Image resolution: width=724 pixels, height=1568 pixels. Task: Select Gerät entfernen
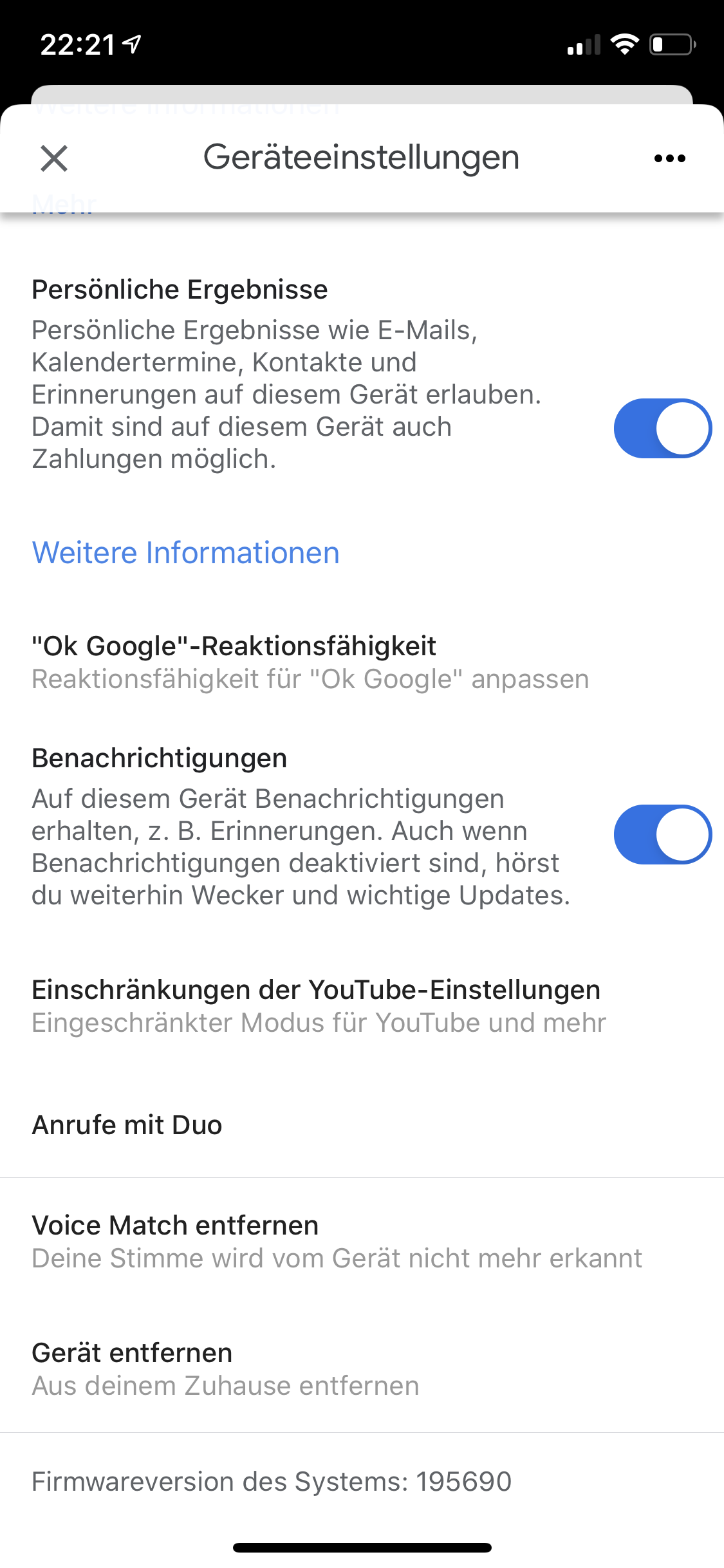225,1368
